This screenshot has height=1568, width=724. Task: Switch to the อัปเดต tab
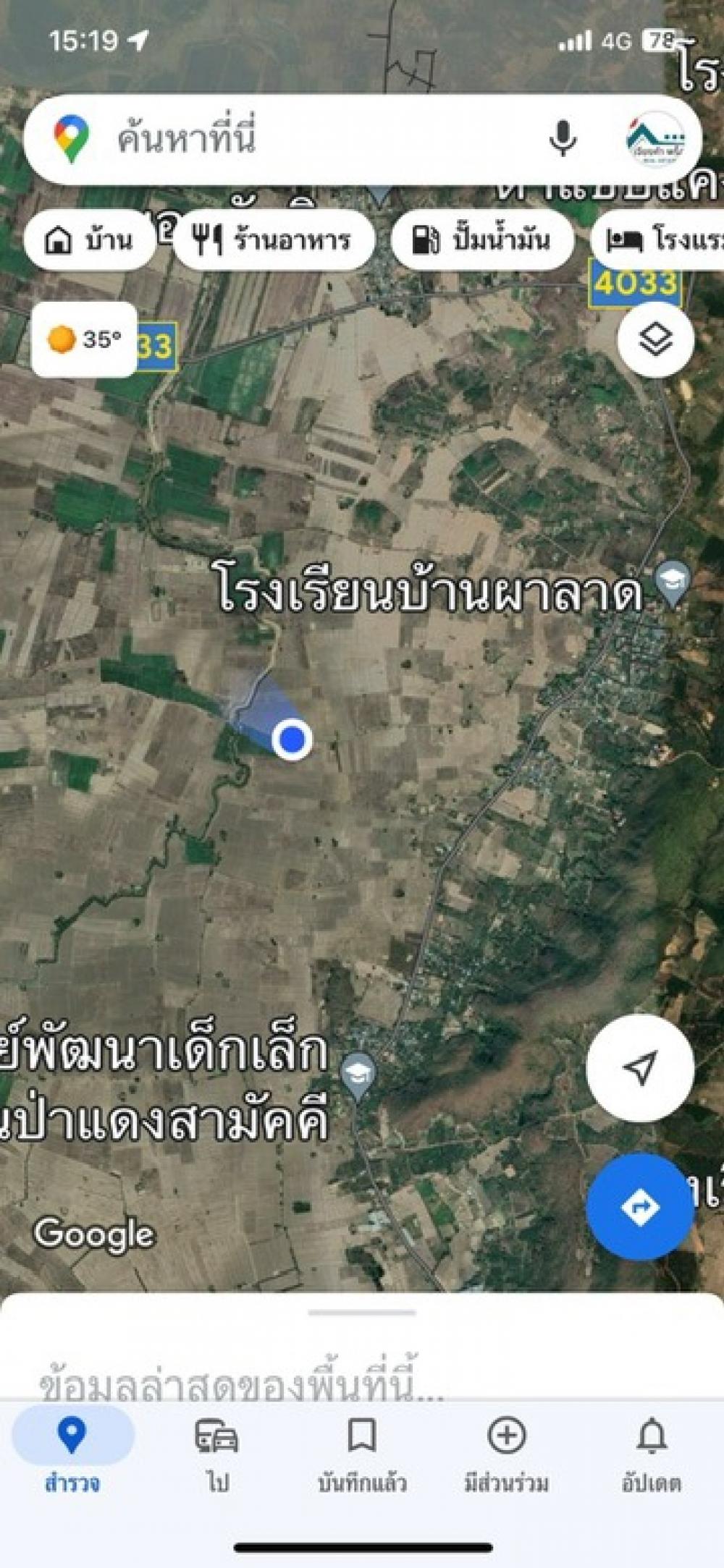(x=652, y=1454)
